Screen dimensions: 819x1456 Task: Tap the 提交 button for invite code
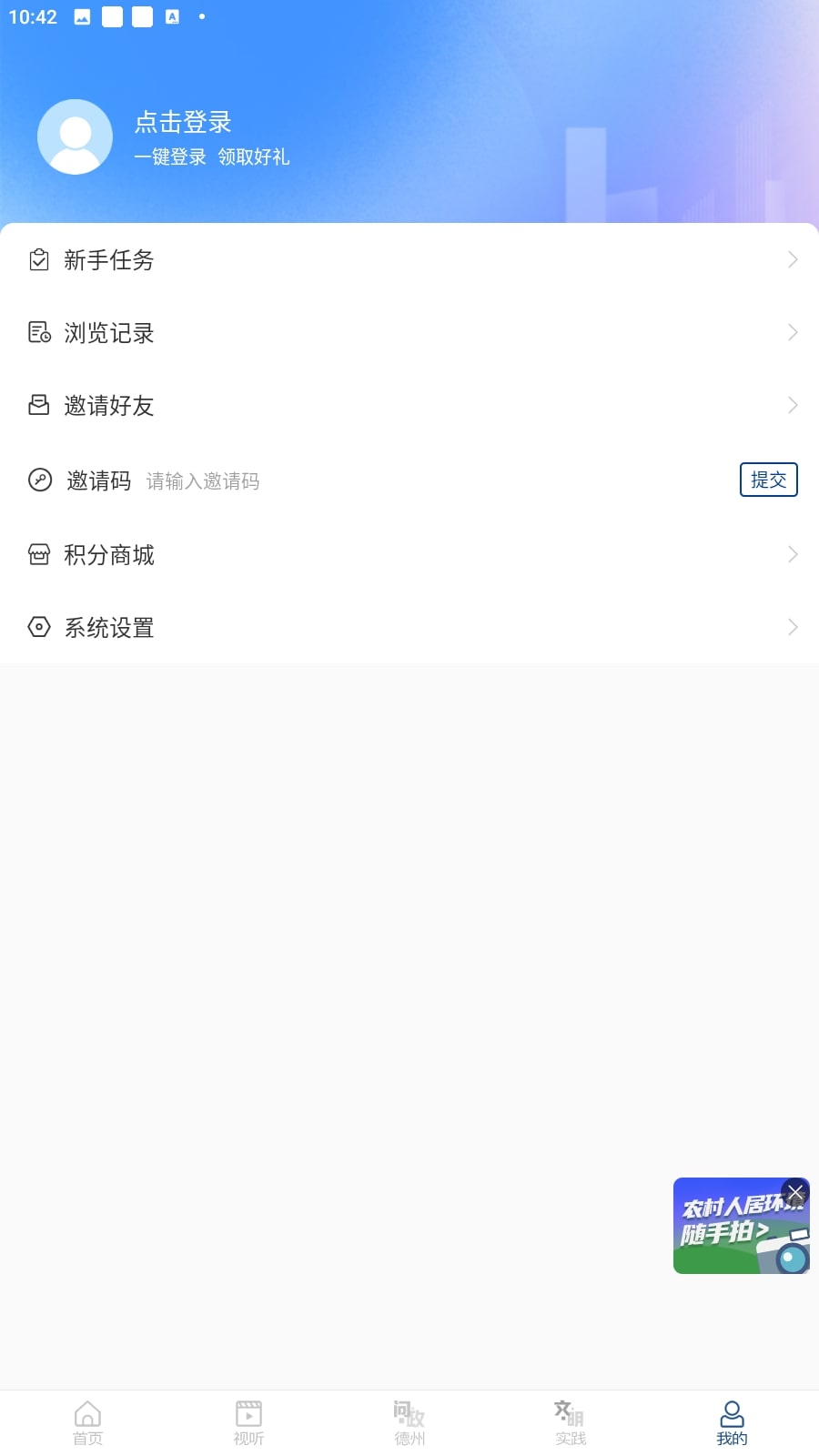point(768,480)
